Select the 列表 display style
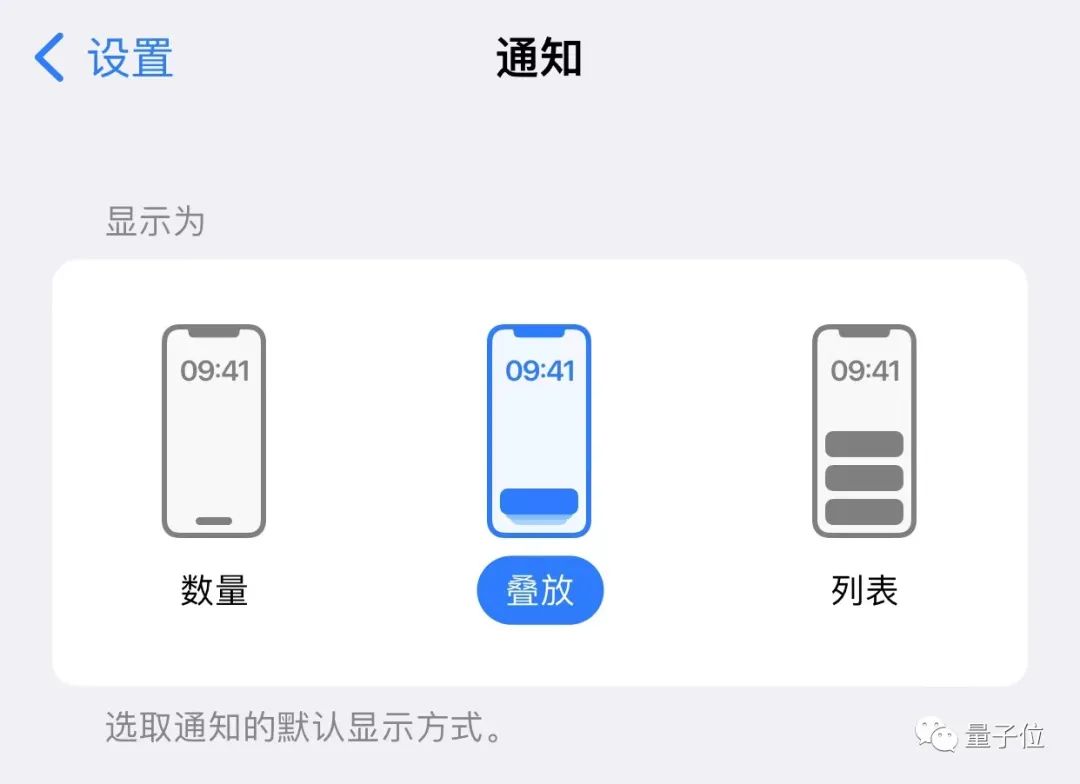1080x784 pixels. [864, 431]
